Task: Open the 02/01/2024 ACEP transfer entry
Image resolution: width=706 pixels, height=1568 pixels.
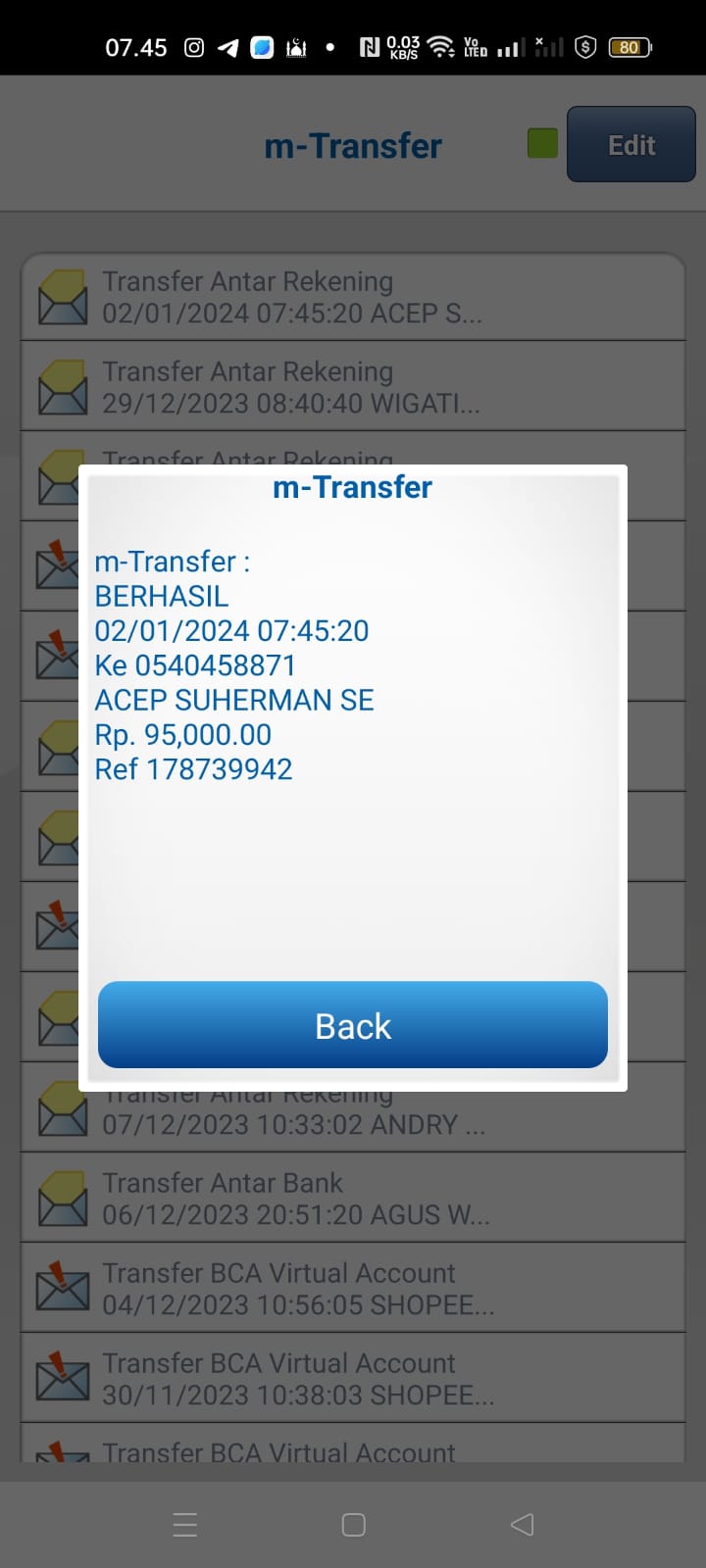Action: 353,297
